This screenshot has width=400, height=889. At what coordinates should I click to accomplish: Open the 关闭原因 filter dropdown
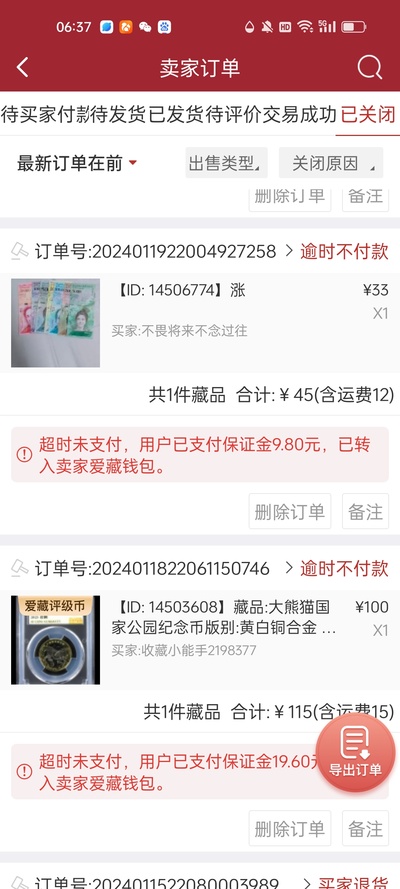click(331, 163)
